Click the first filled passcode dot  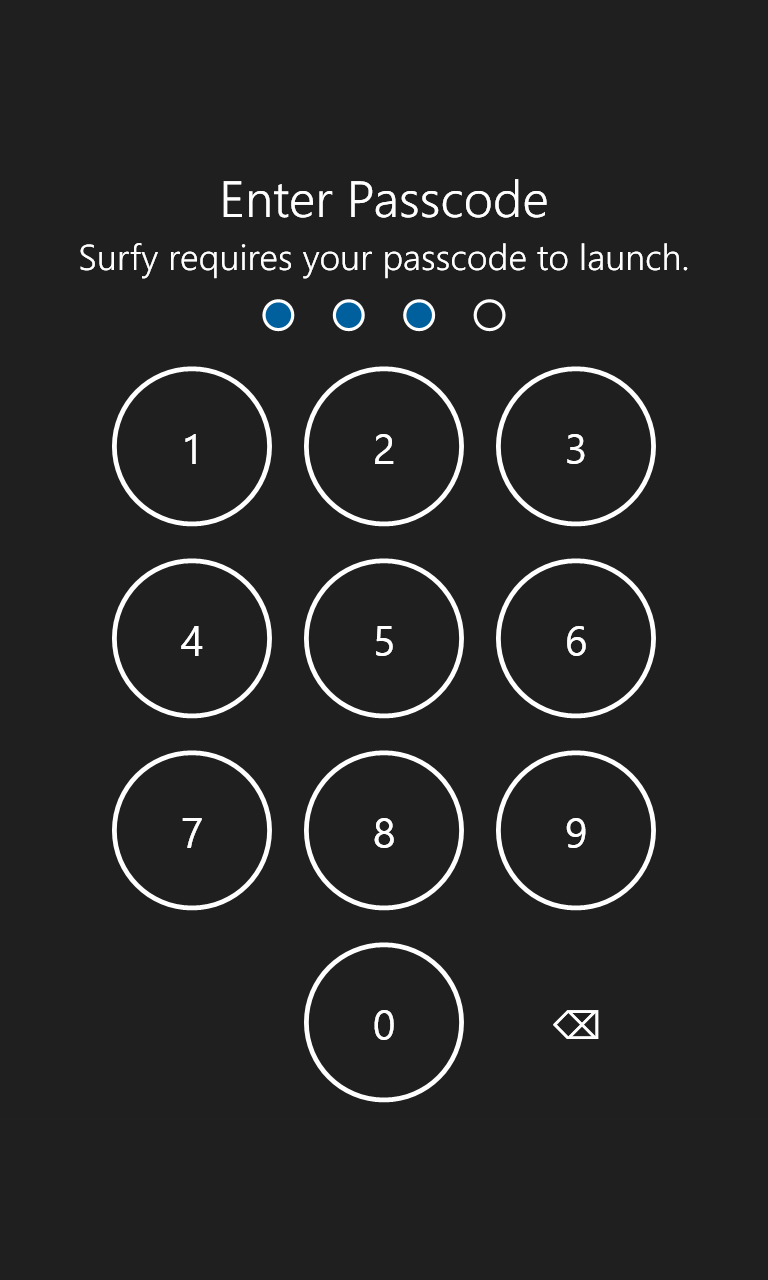tap(278, 315)
